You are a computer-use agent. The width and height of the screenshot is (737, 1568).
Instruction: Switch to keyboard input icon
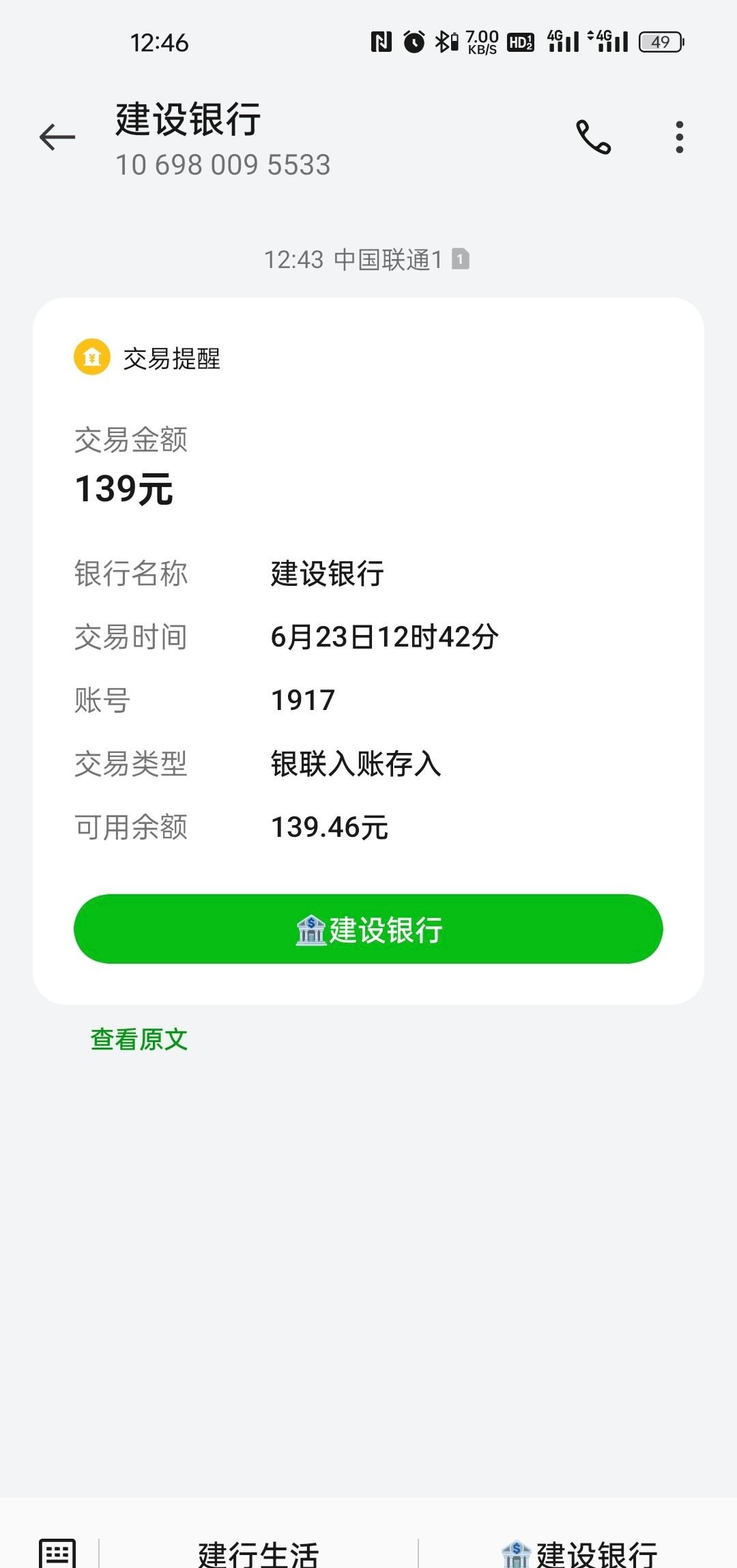click(x=57, y=1552)
